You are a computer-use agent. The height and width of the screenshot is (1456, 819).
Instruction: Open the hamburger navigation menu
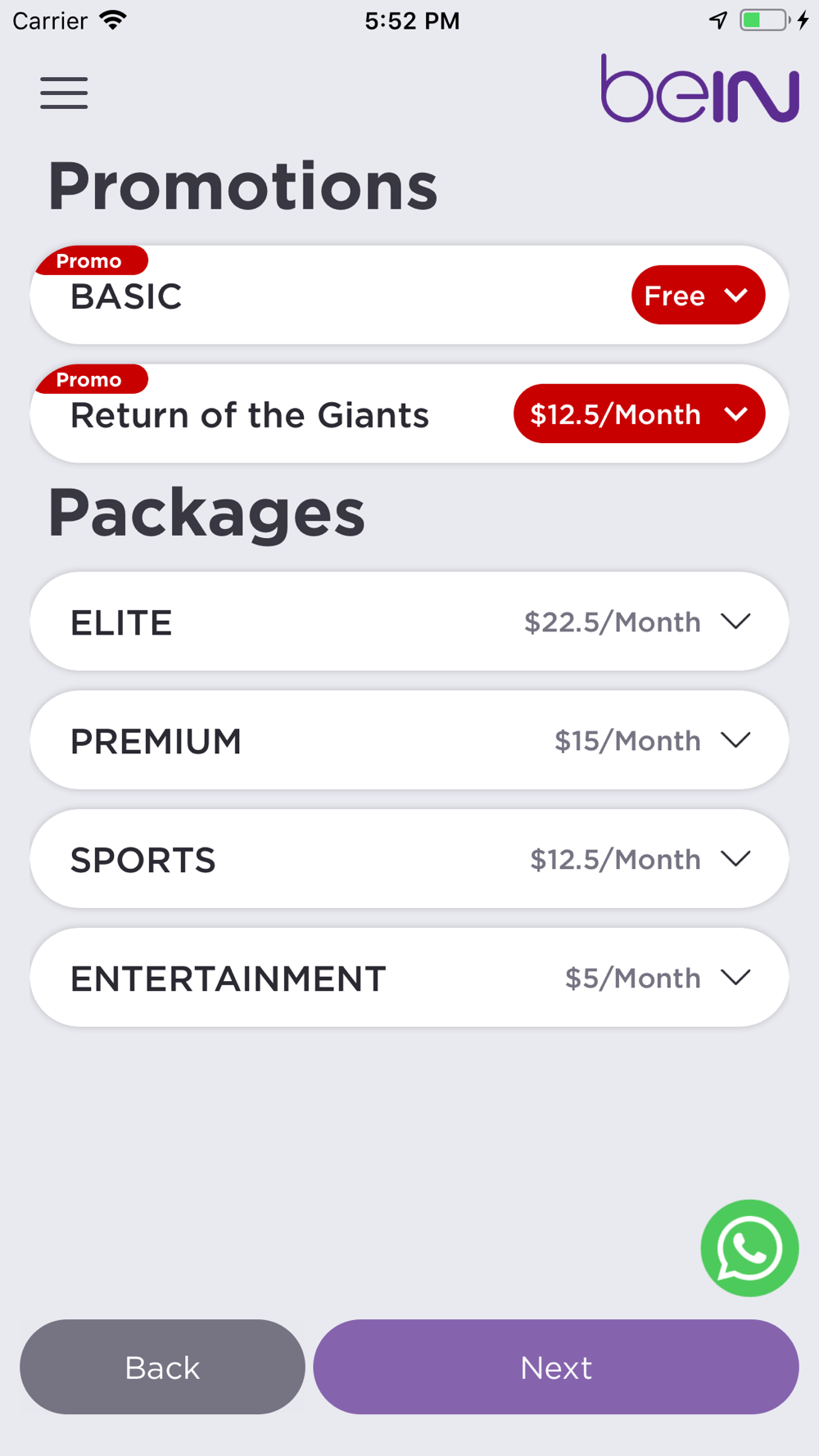[x=63, y=93]
